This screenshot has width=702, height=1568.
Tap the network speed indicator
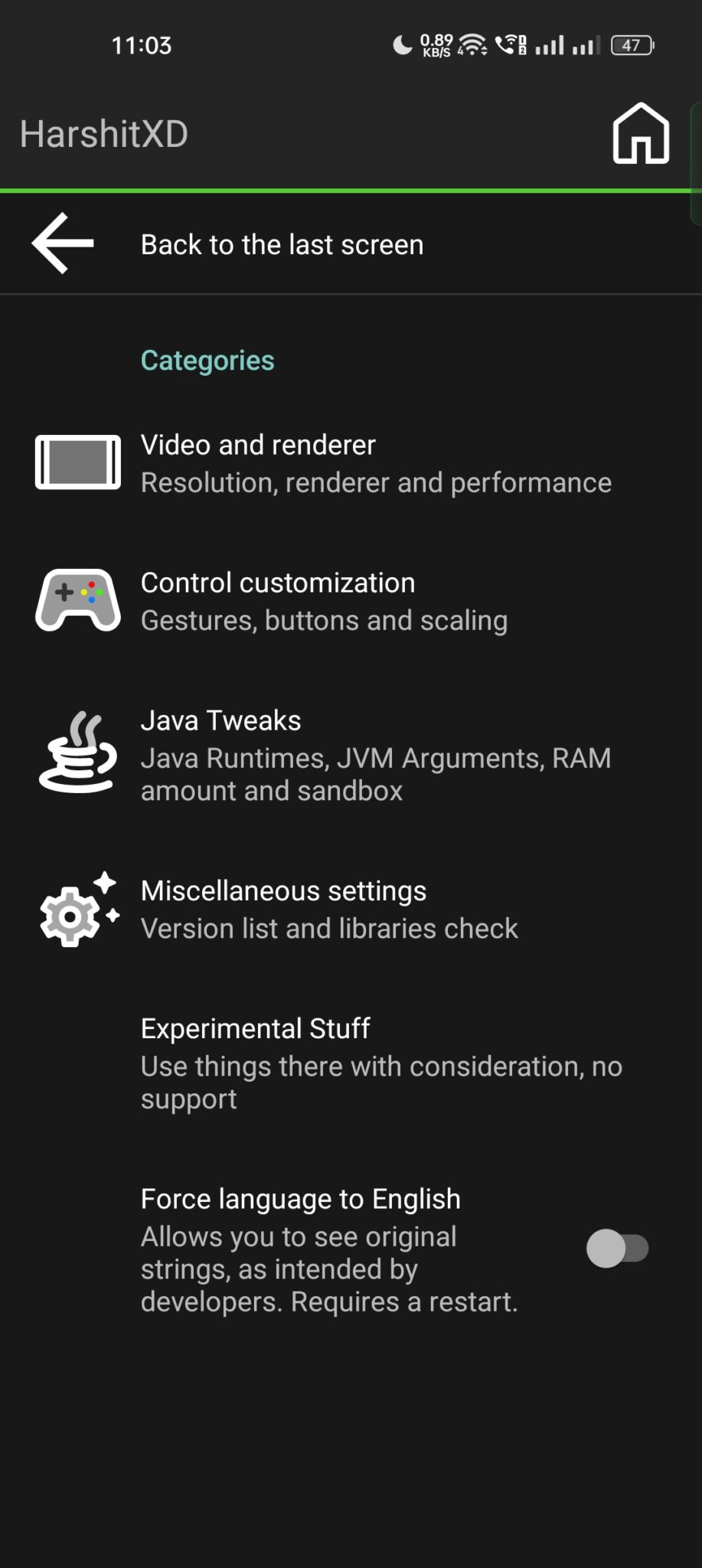coord(436,44)
